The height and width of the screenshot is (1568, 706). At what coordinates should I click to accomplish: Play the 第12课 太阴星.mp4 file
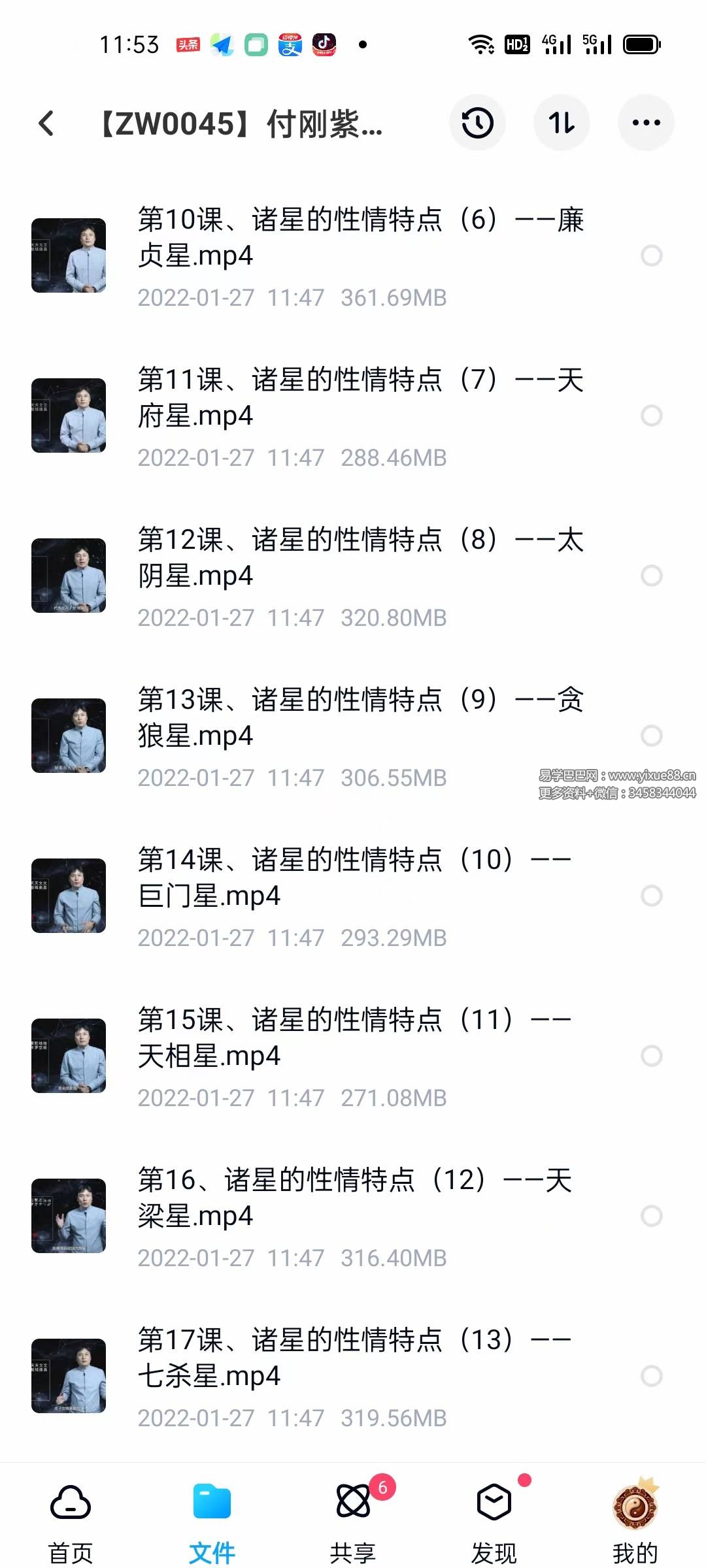coord(360,557)
